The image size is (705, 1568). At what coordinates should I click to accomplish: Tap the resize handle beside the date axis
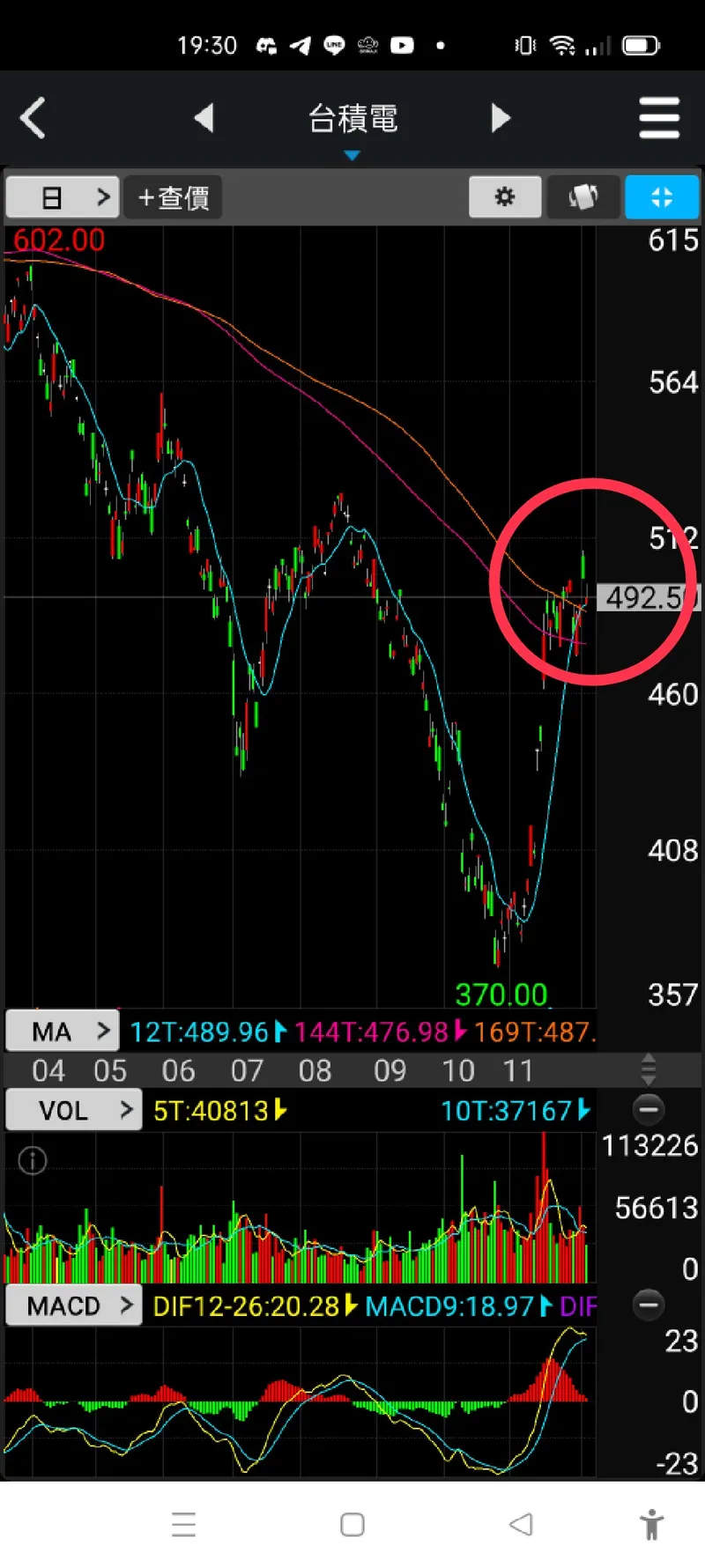pos(649,1069)
